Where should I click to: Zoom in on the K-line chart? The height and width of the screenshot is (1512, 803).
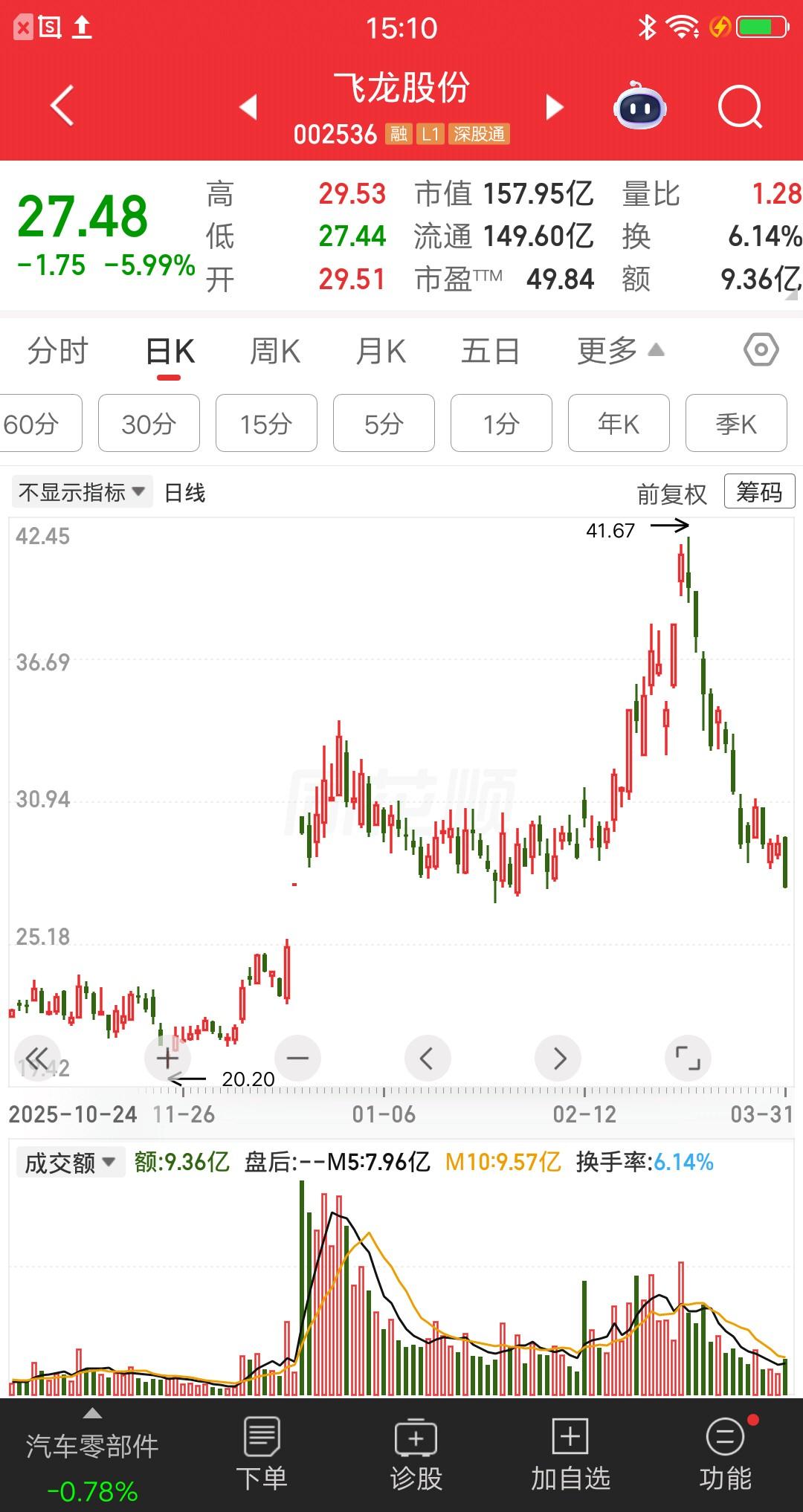167,1058
